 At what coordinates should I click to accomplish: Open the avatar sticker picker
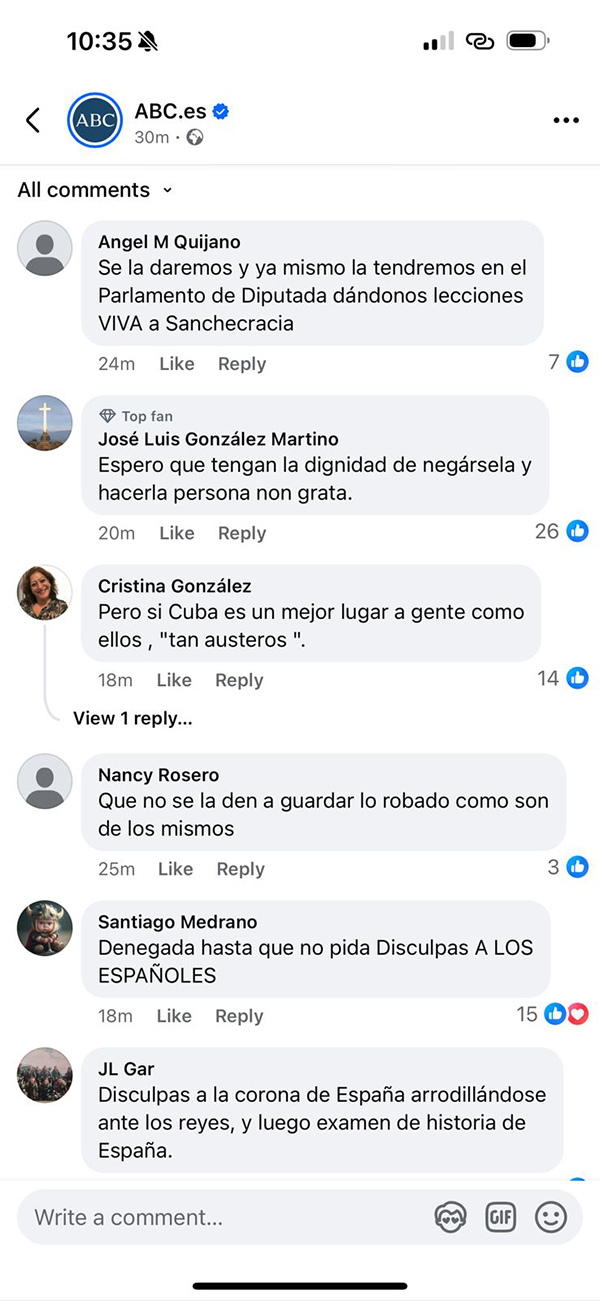(x=451, y=1217)
